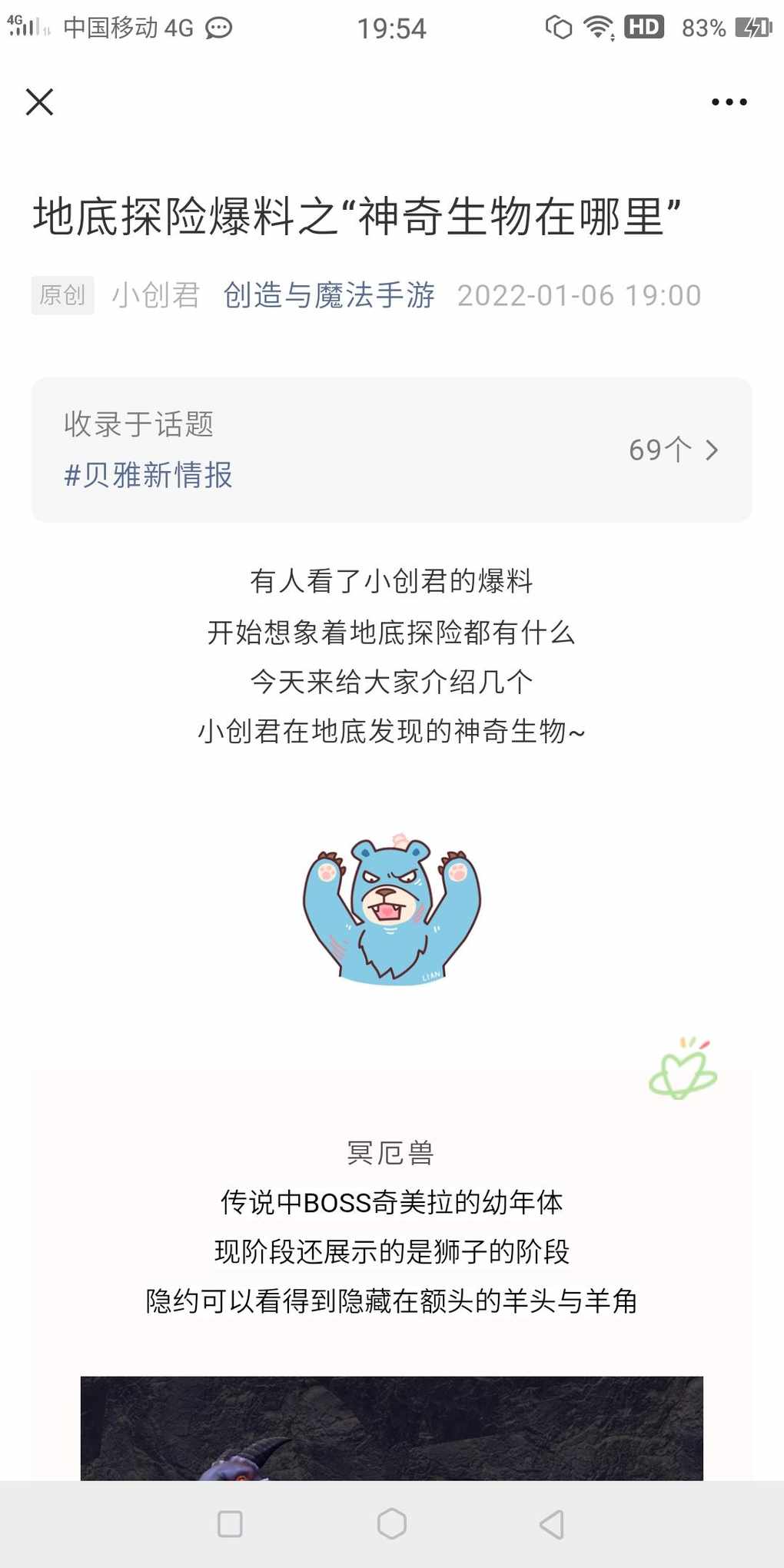Close the article page
784x1568 pixels.
pos(39,101)
